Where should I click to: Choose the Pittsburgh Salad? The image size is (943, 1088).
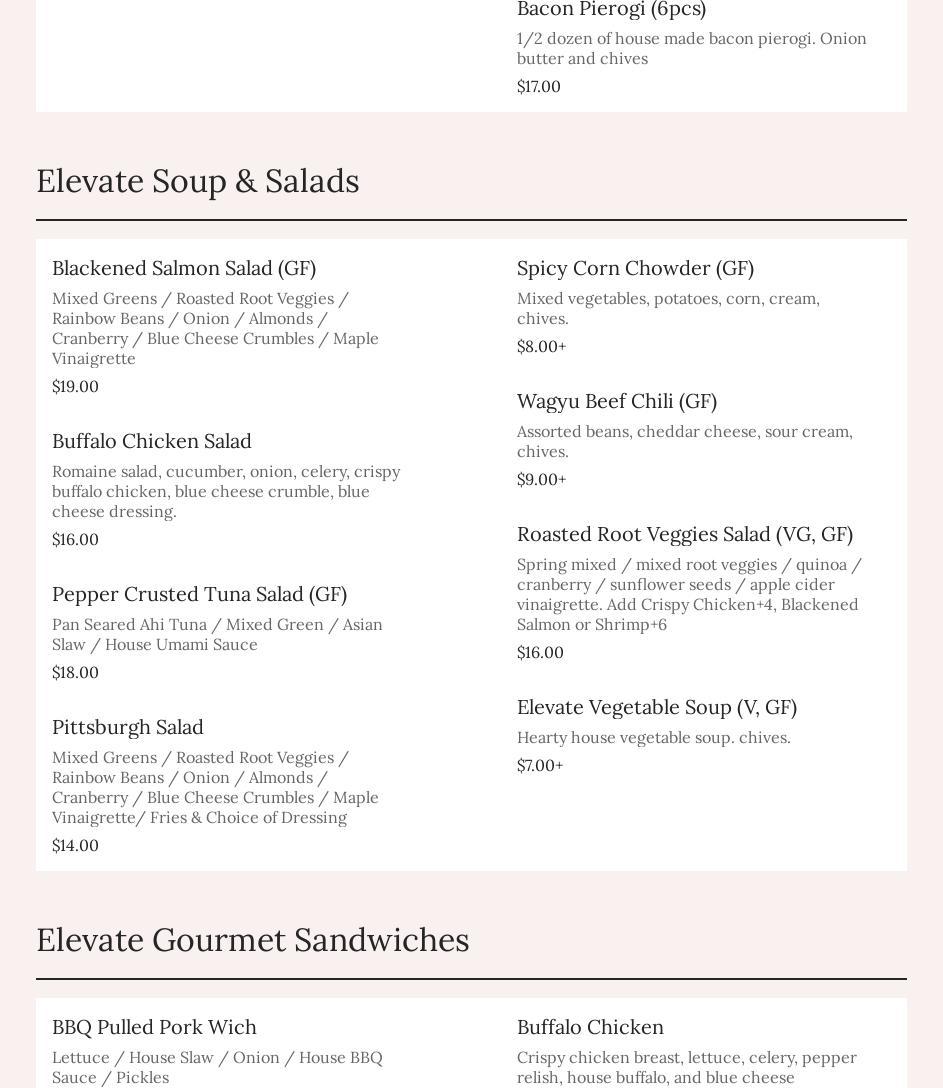point(128,727)
